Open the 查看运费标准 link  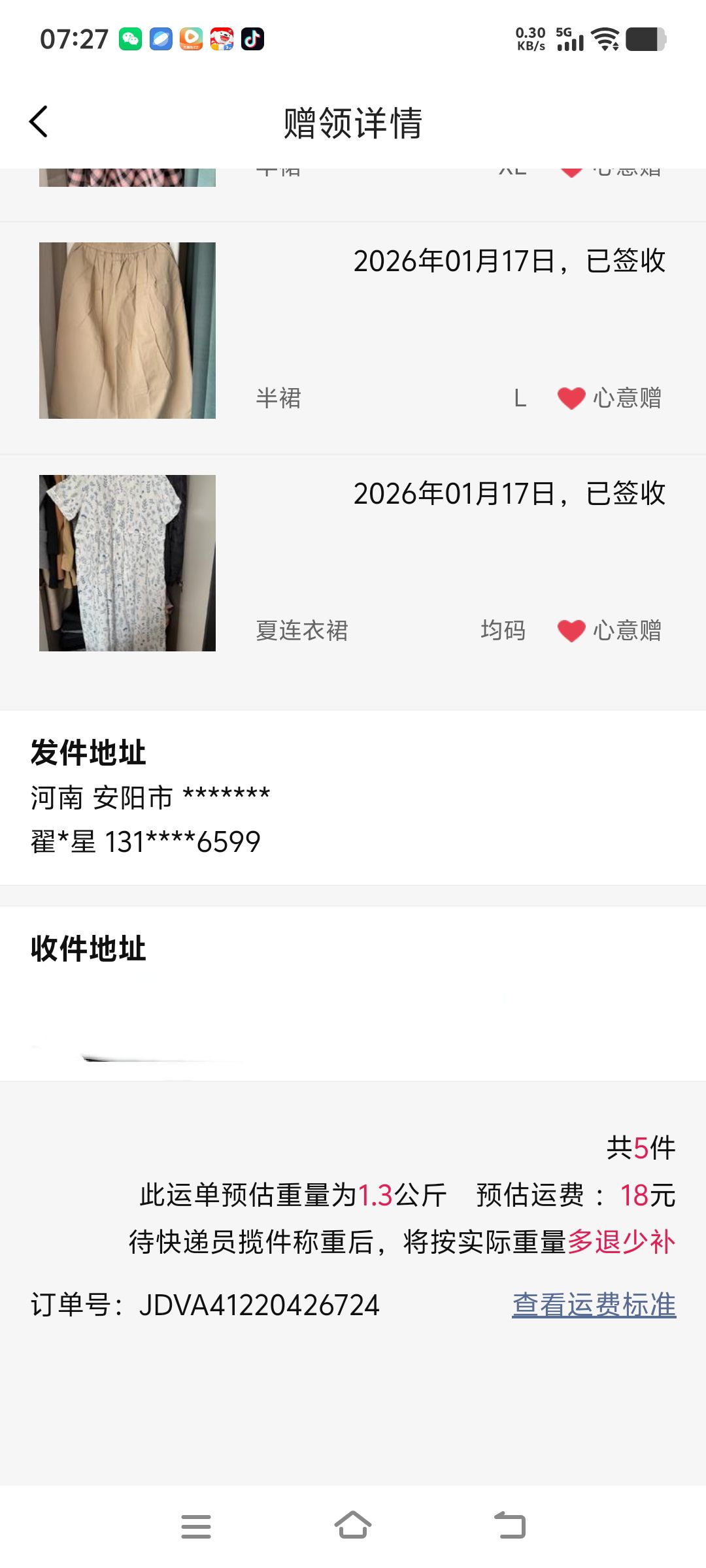(594, 1305)
